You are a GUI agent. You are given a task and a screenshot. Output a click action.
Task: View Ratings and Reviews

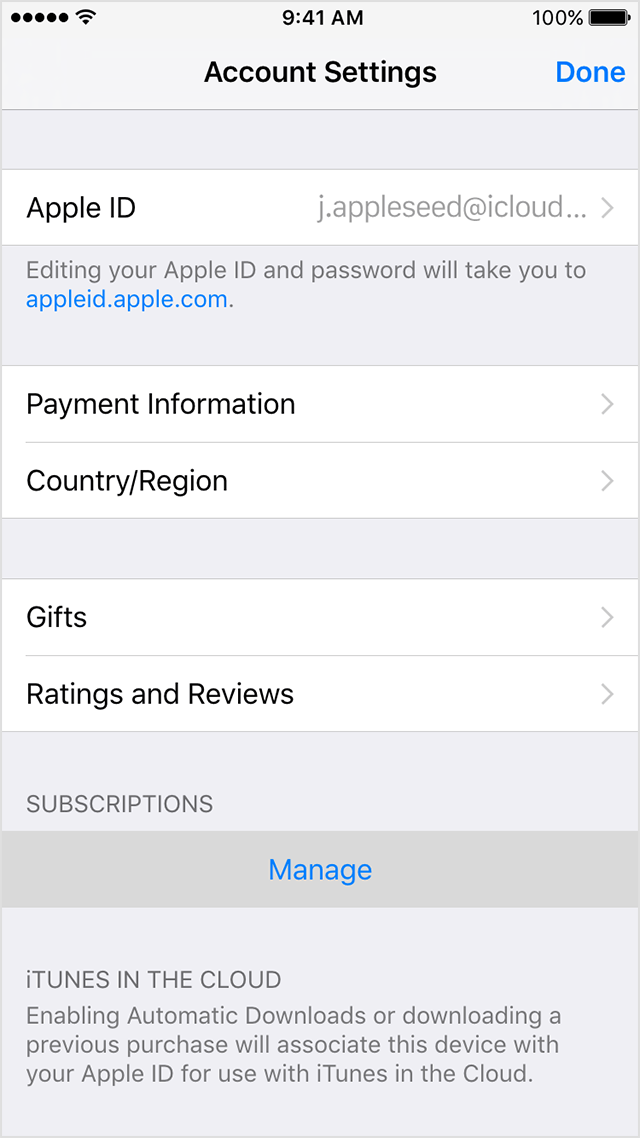(320, 694)
